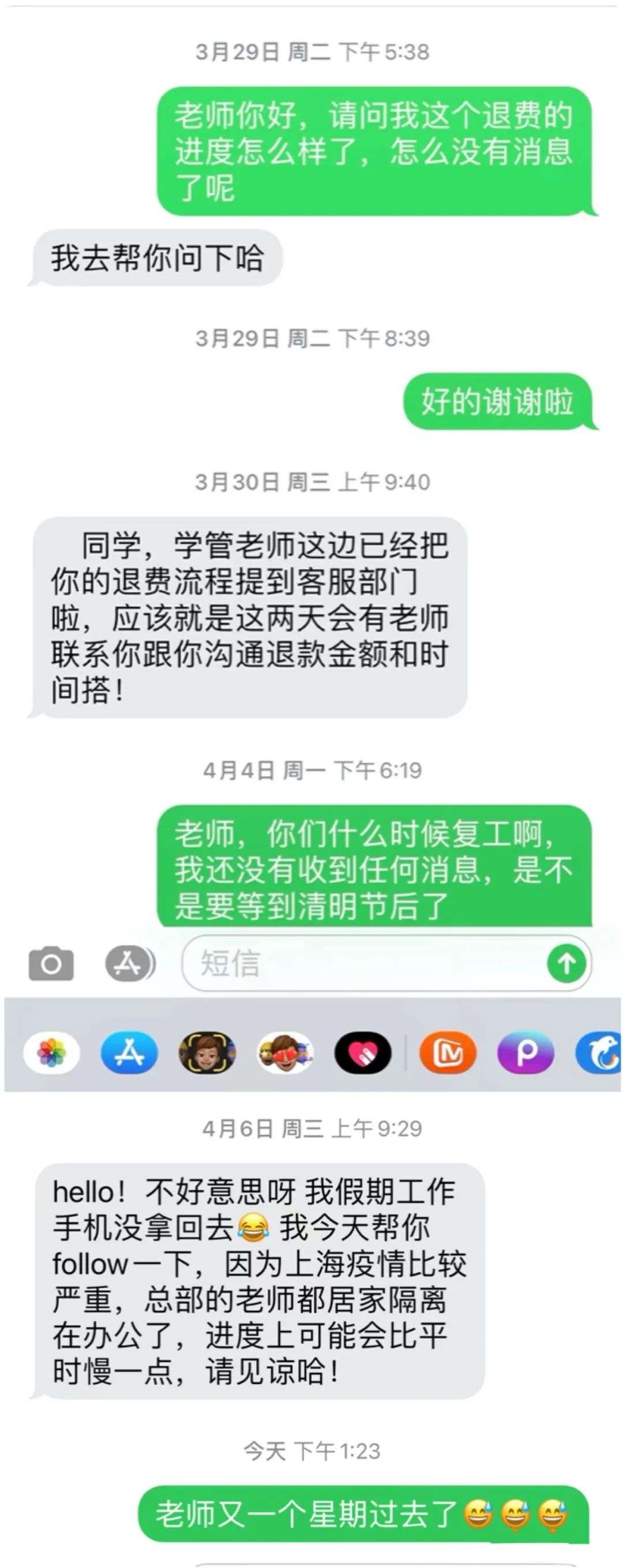Open the Memoji camera app

(x=207, y=1052)
